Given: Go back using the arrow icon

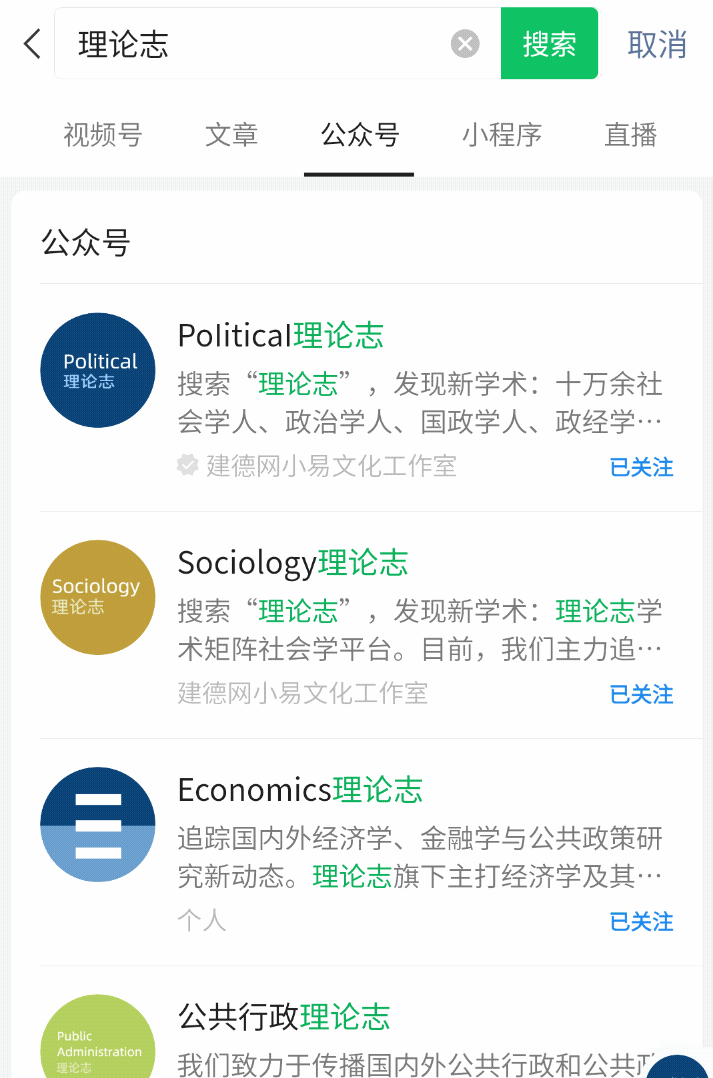Looking at the screenshot, I should point(32,44).
